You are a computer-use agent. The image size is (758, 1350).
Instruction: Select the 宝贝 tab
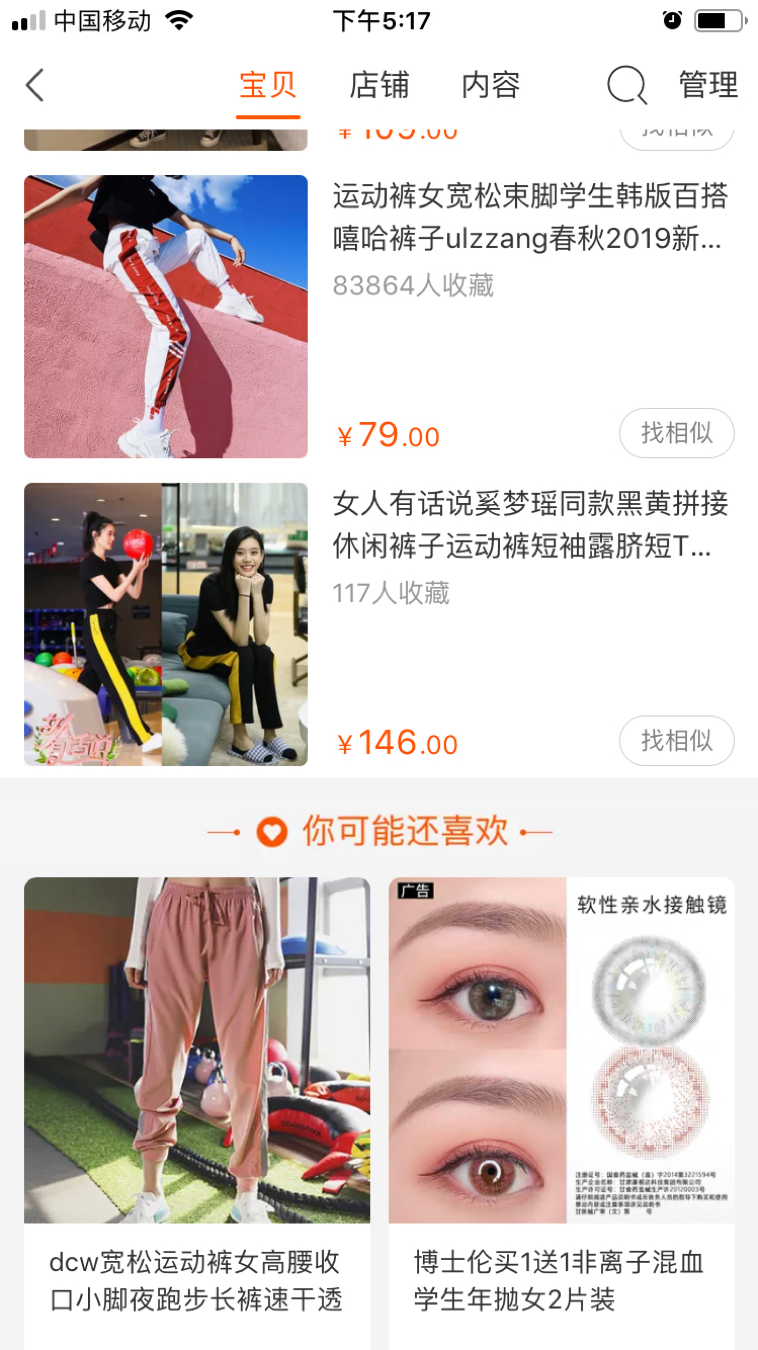tap(268, 86)
